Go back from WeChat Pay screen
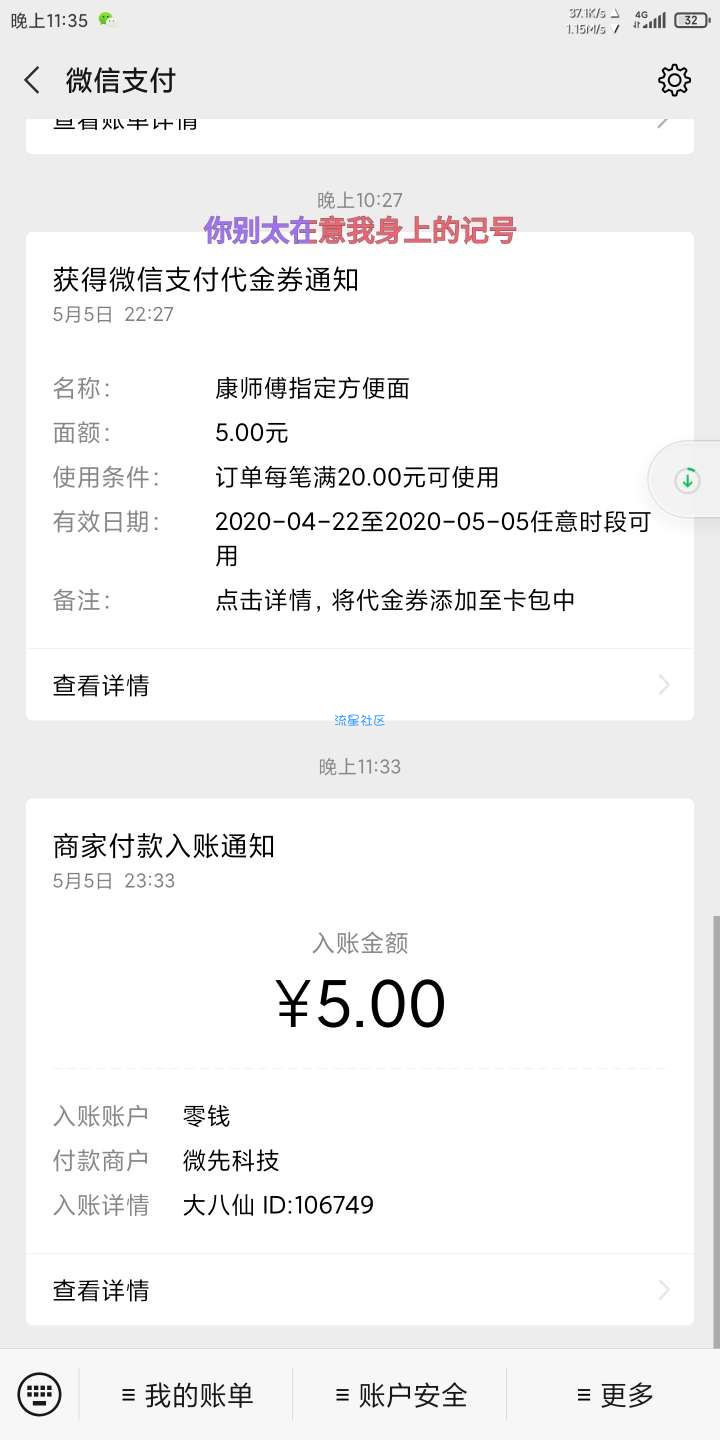 tap(32, 80)
